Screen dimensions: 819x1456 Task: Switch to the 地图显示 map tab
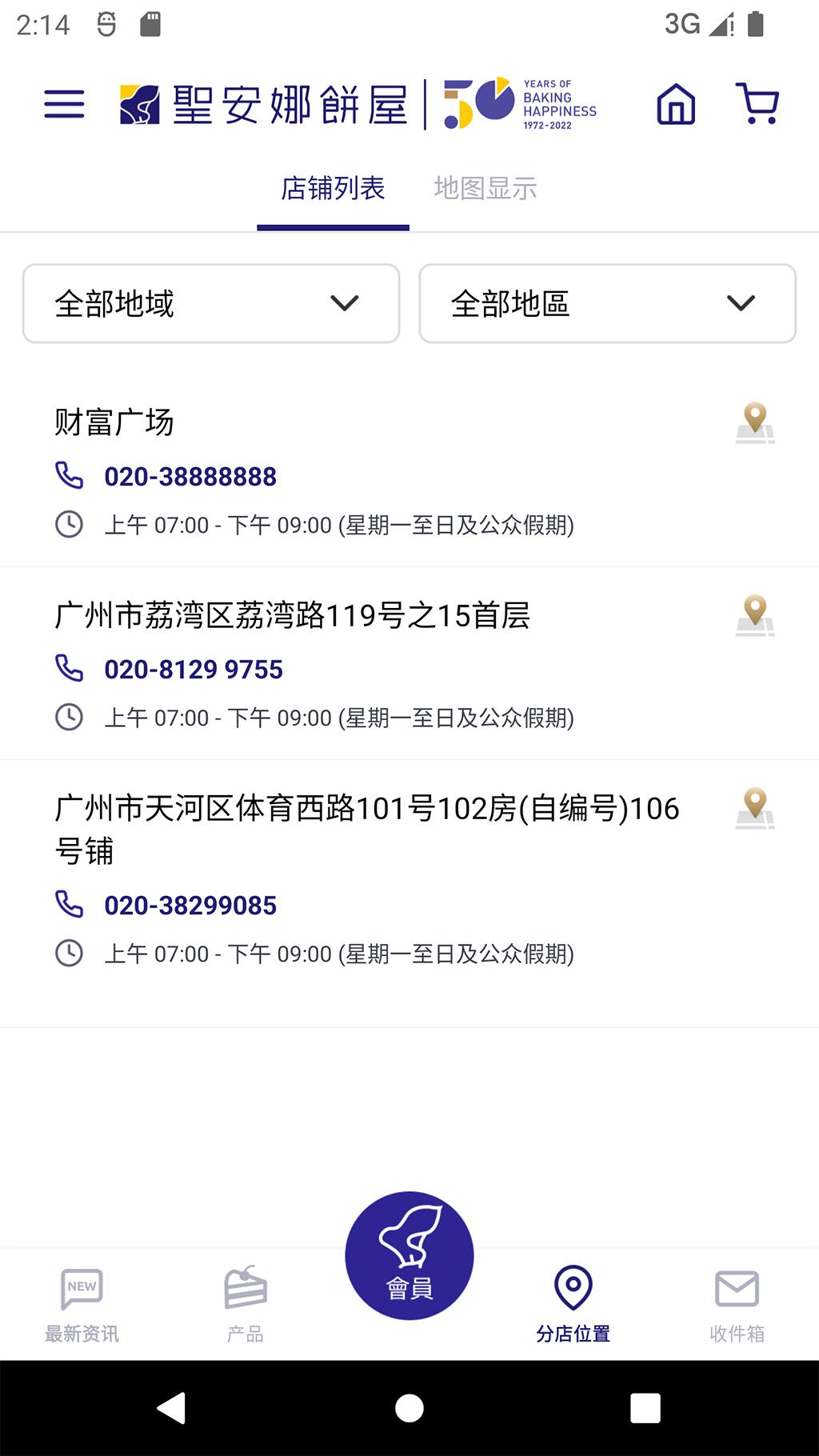point(485,188)
